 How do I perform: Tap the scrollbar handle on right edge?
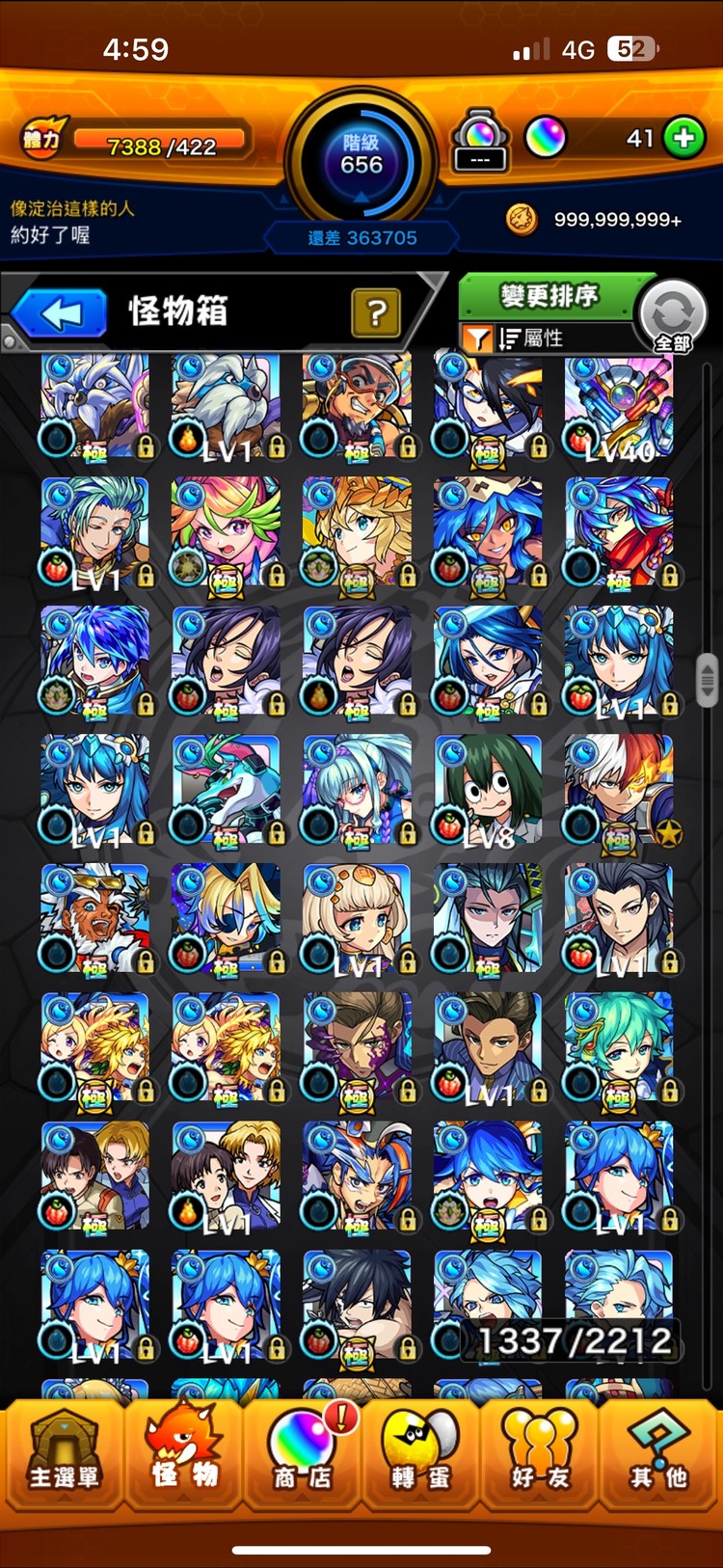pos(707,680)
